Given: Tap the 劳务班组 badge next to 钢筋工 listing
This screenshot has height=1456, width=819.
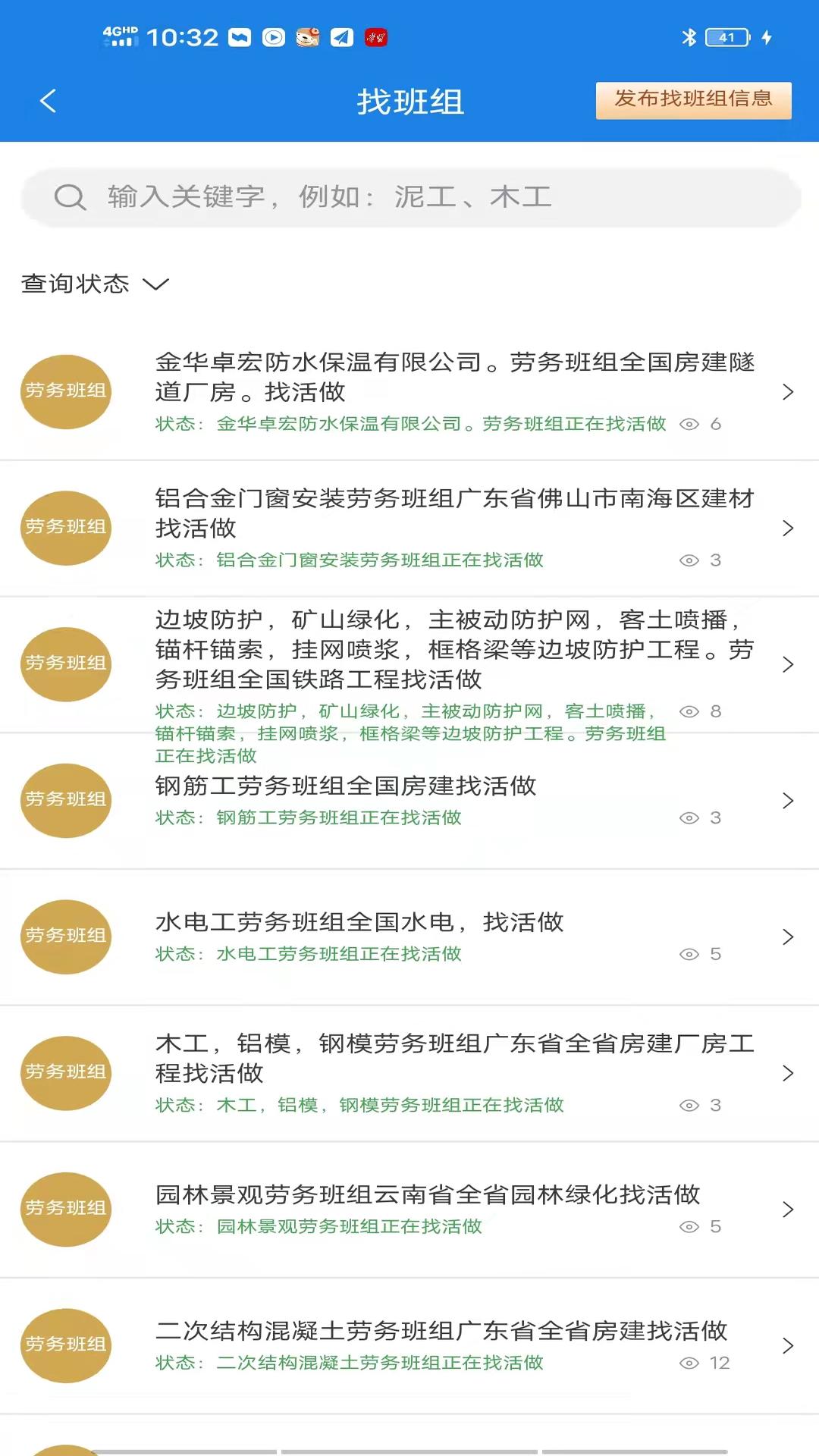Looking at the screenshot, I should point(65,800).
